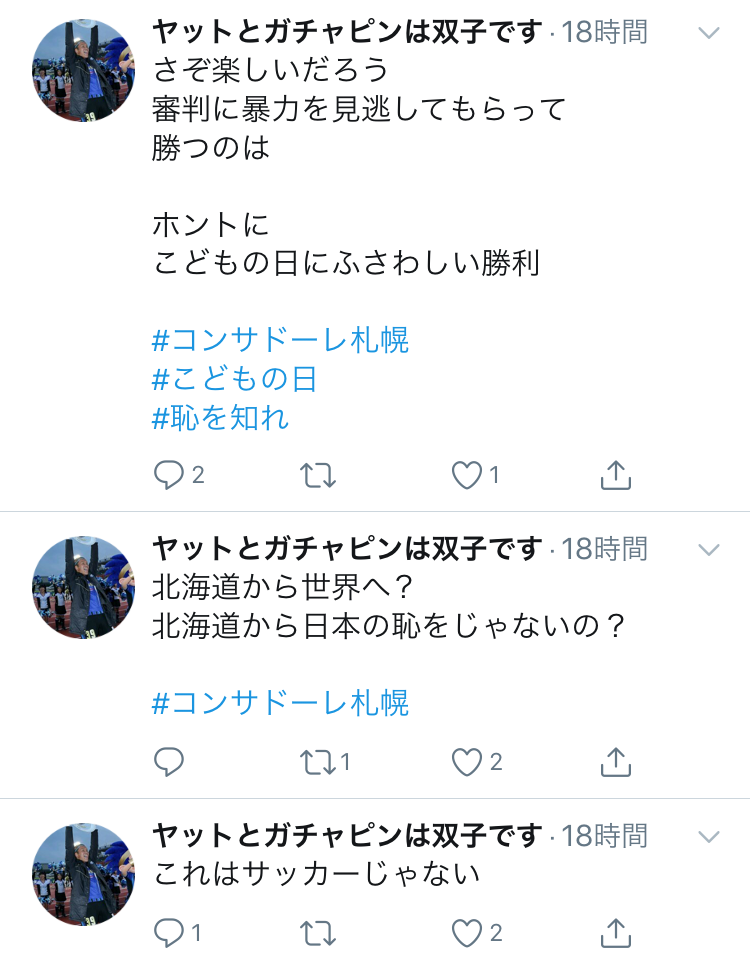
Task: Open the #恥を知れ hashtag
Action: click(221, 417)
